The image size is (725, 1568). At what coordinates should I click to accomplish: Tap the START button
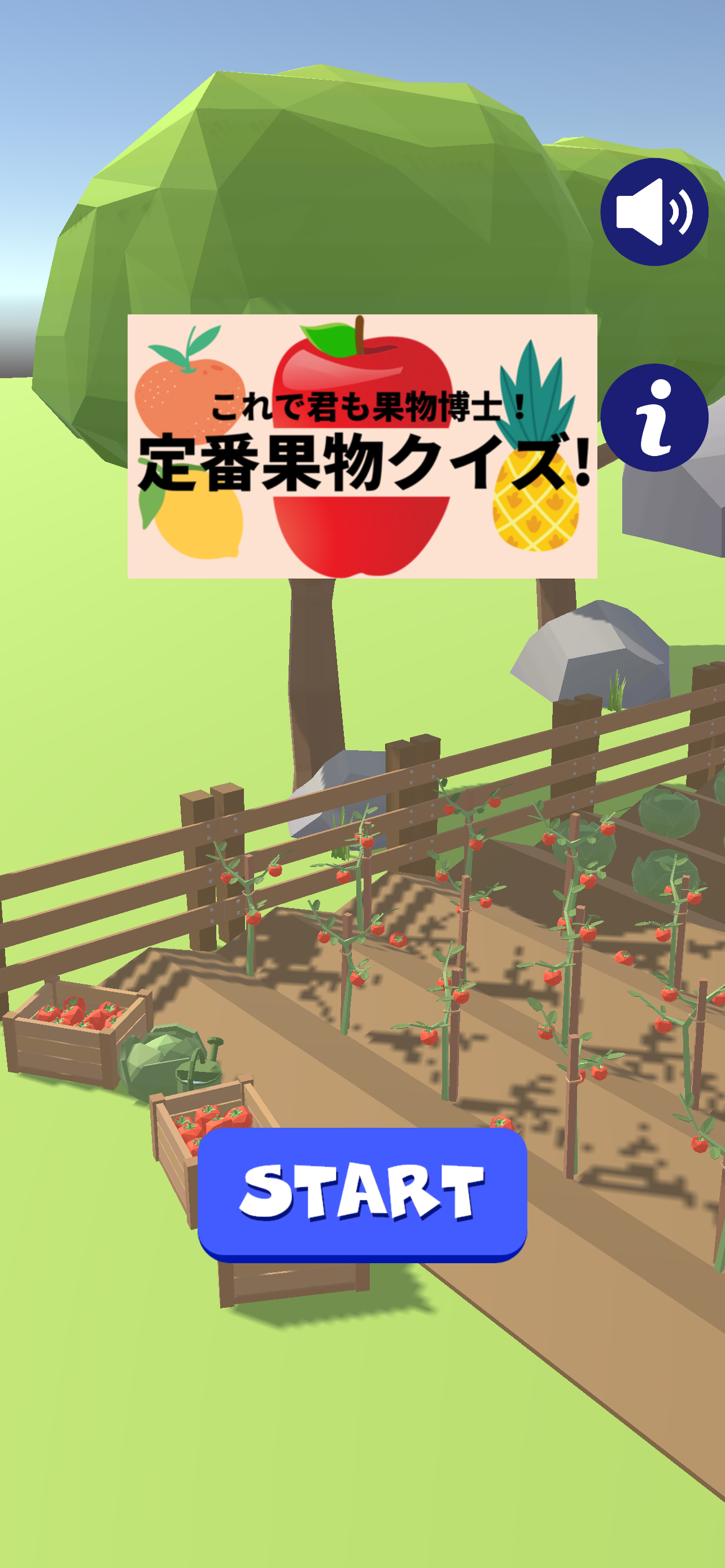click(x=362, y=1194)
